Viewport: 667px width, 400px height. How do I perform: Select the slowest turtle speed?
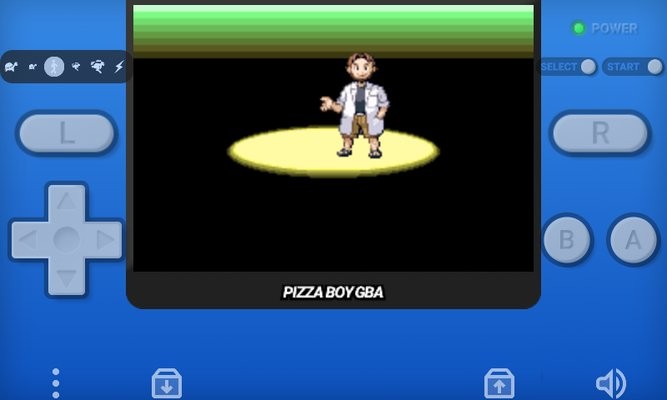(11, 67)
